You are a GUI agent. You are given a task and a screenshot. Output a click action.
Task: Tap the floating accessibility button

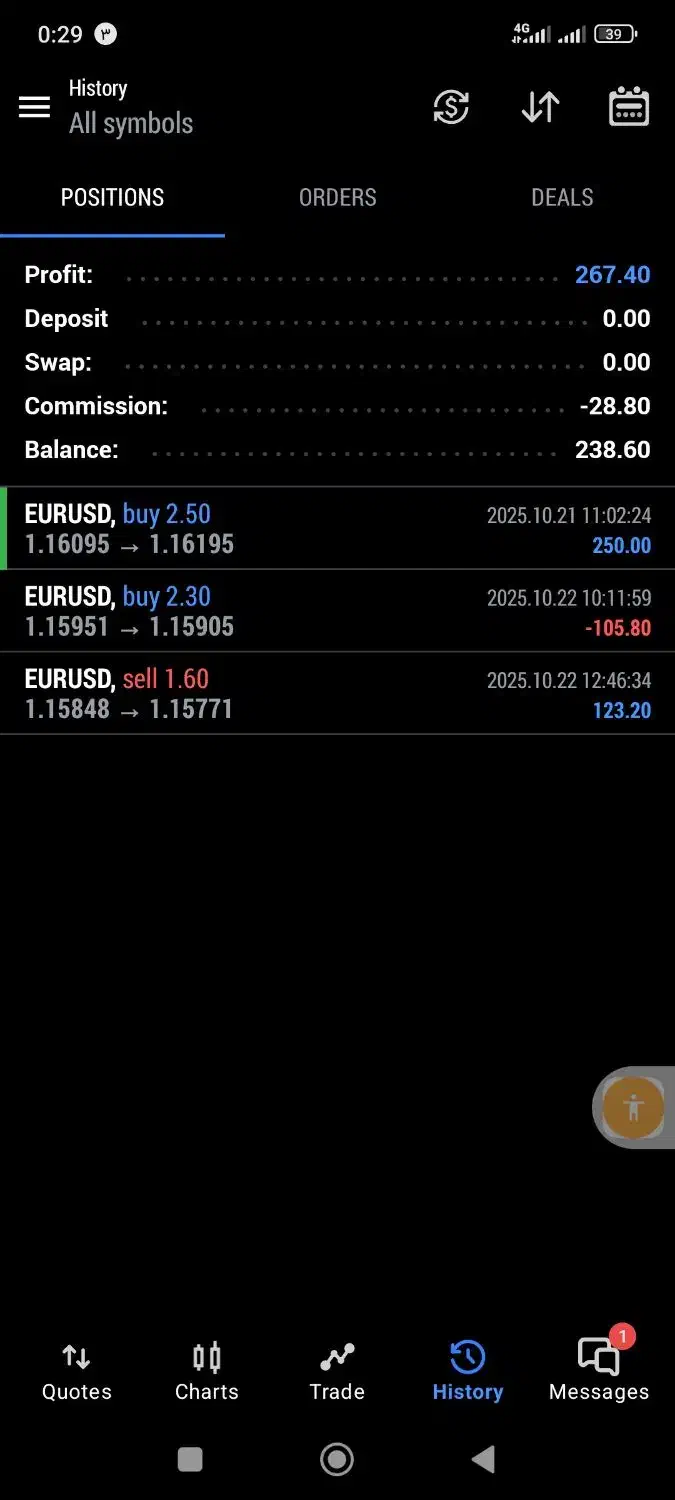634,1107
